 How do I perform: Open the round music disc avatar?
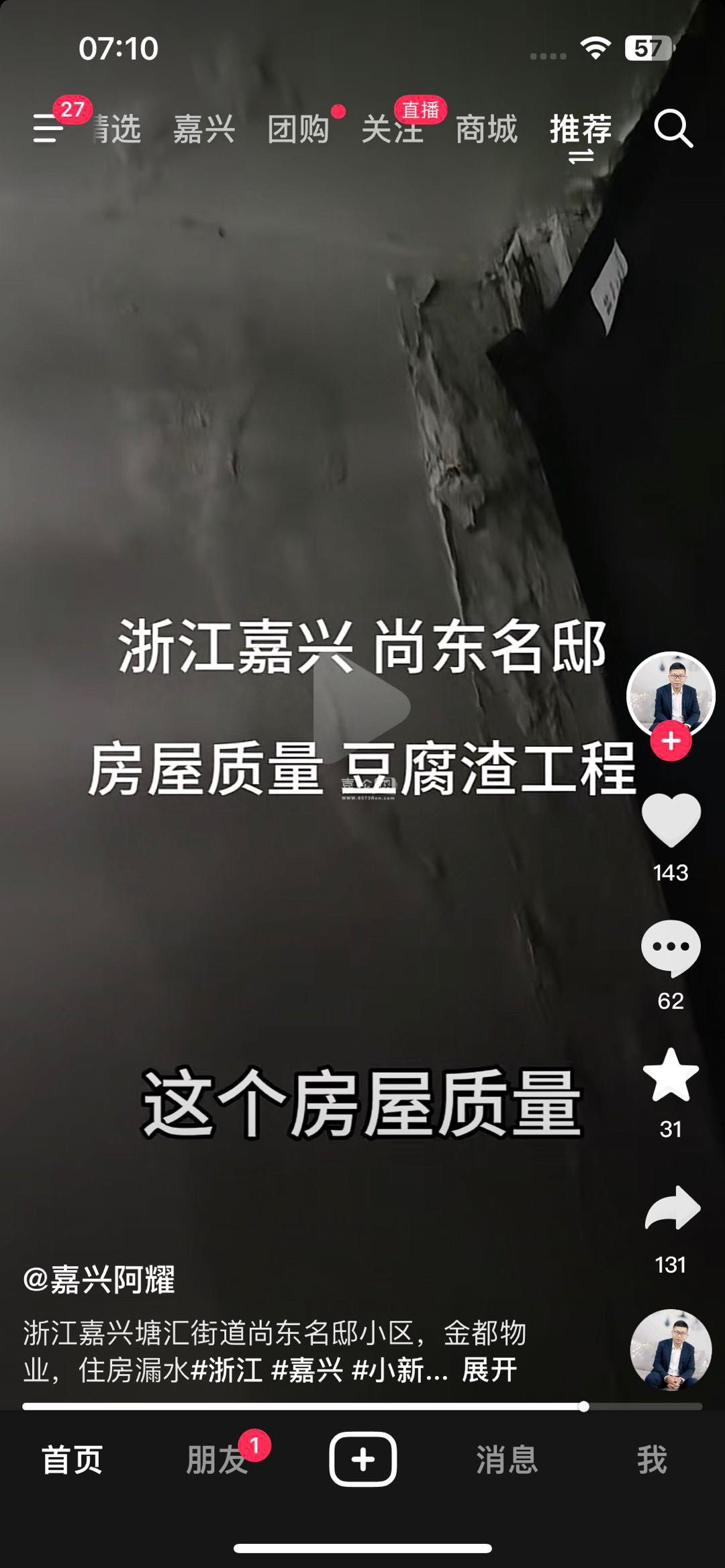(671, 1349)
